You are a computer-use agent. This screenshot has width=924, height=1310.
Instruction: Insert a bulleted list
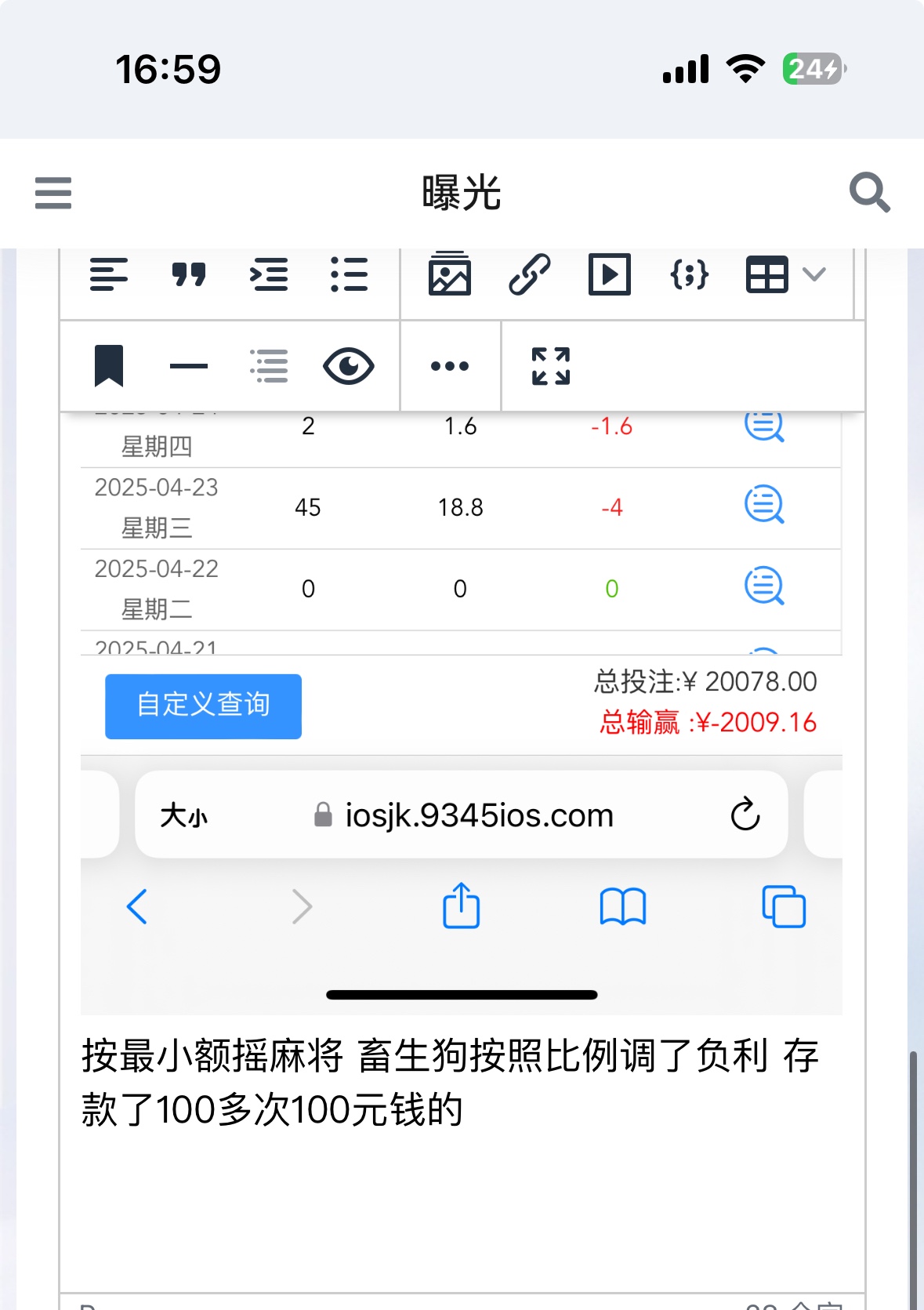[x=349, y=275]
